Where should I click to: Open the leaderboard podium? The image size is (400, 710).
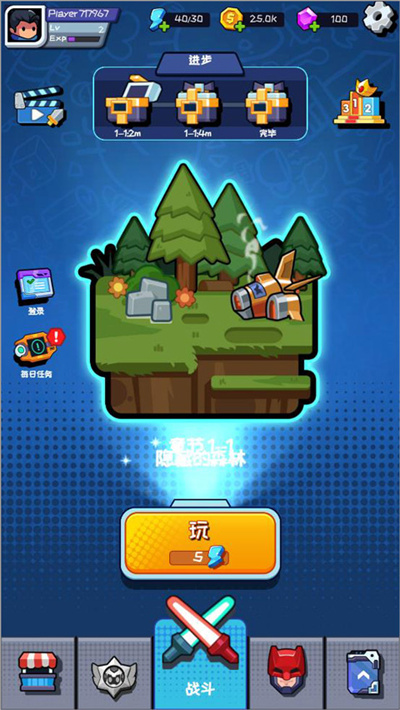359,102
